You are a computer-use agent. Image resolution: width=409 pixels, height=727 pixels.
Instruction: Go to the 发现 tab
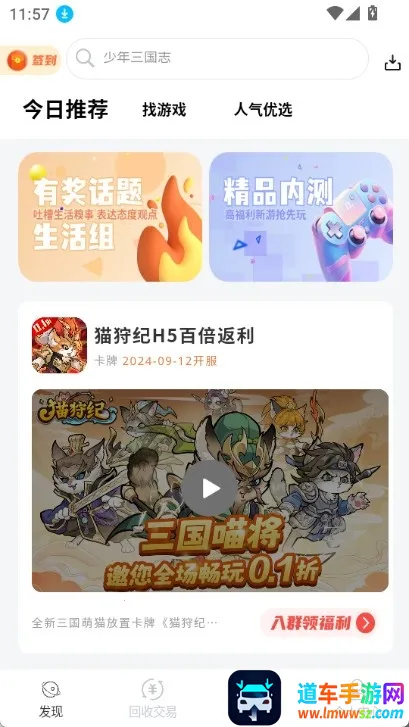[x=51, y=699]
